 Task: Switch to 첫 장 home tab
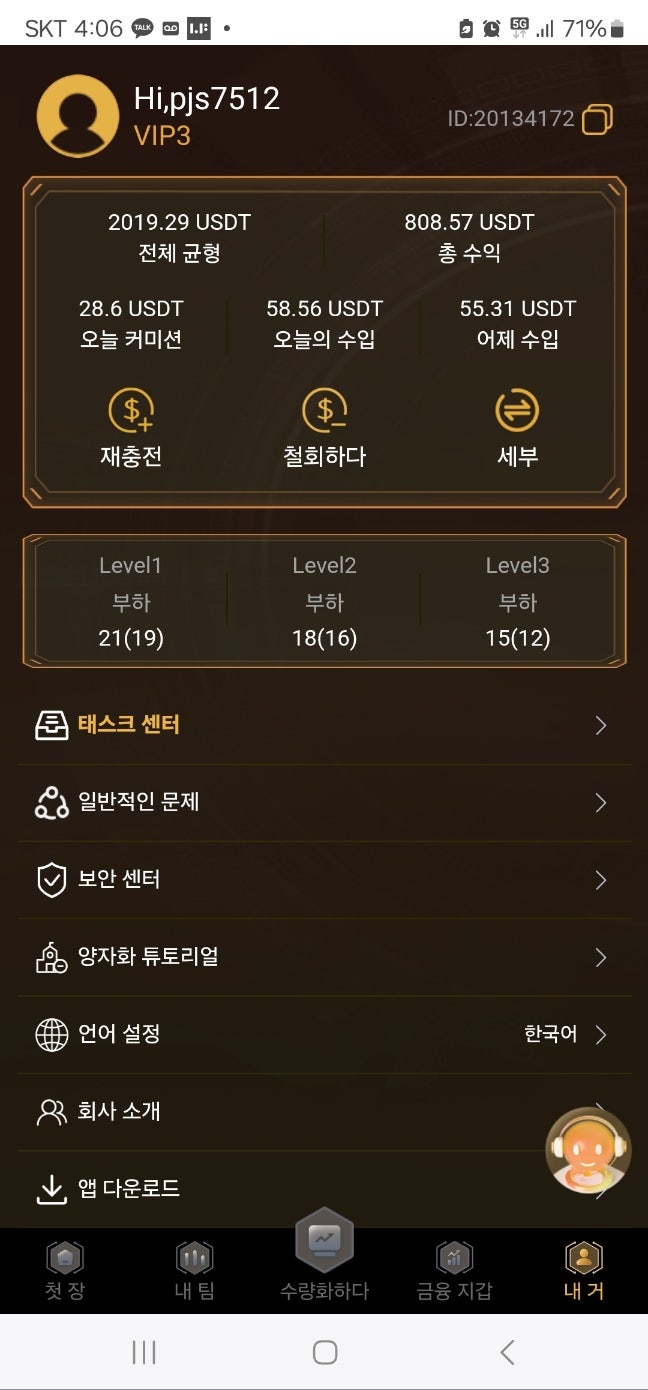point(65,1270)
